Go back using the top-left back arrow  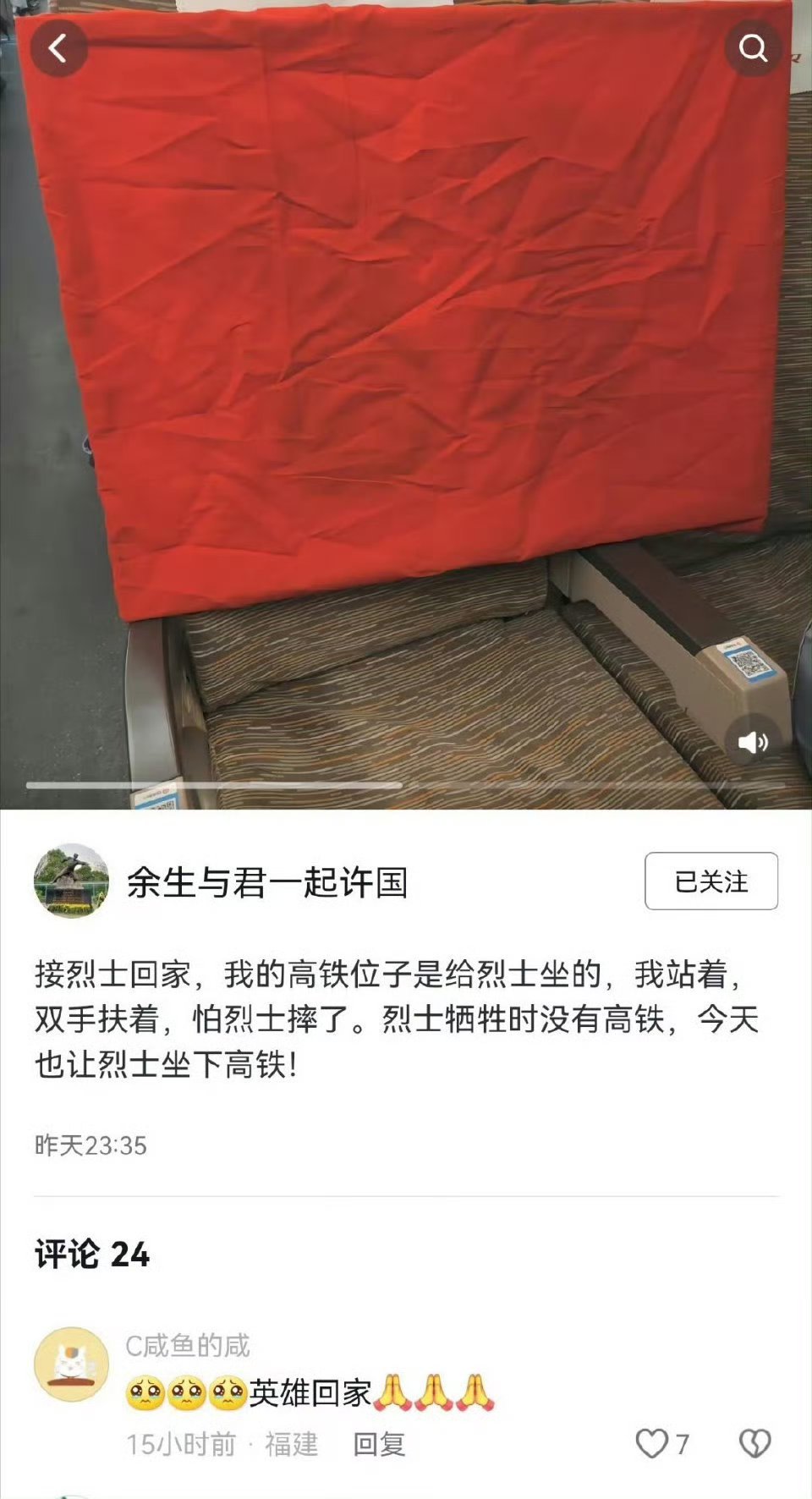[59, 48]
